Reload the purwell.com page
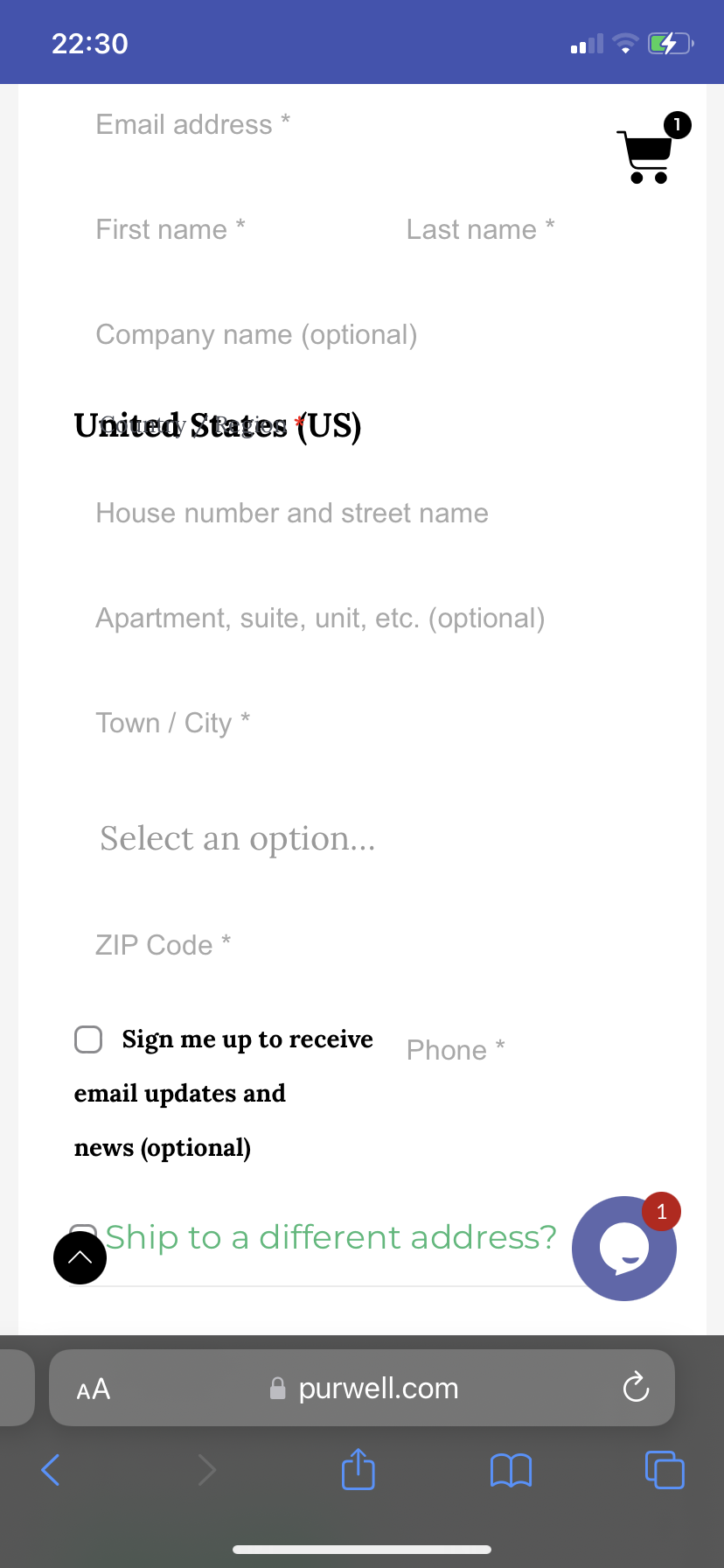The image size is (724, 1568). pyautogui.click(x=636, y=1387)
